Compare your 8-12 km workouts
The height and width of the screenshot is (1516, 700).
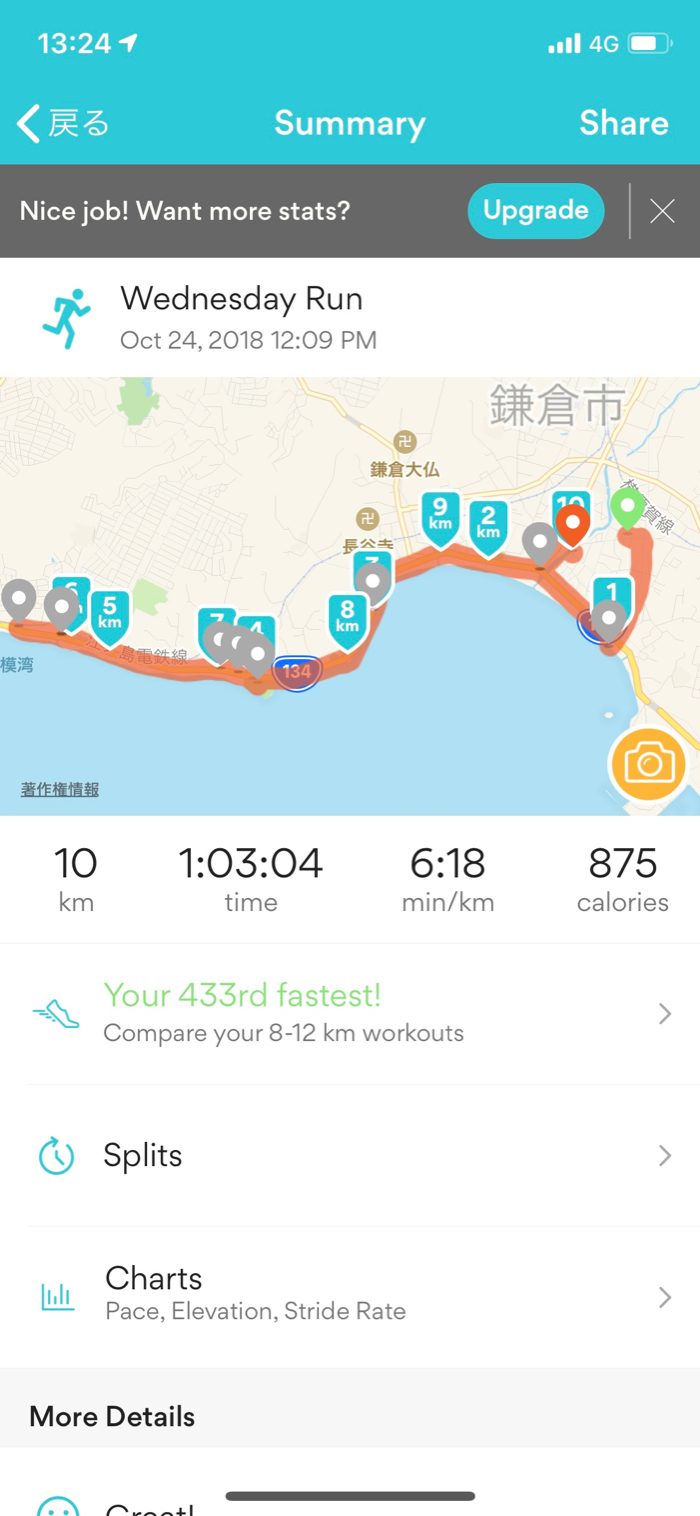point(350,1013)
